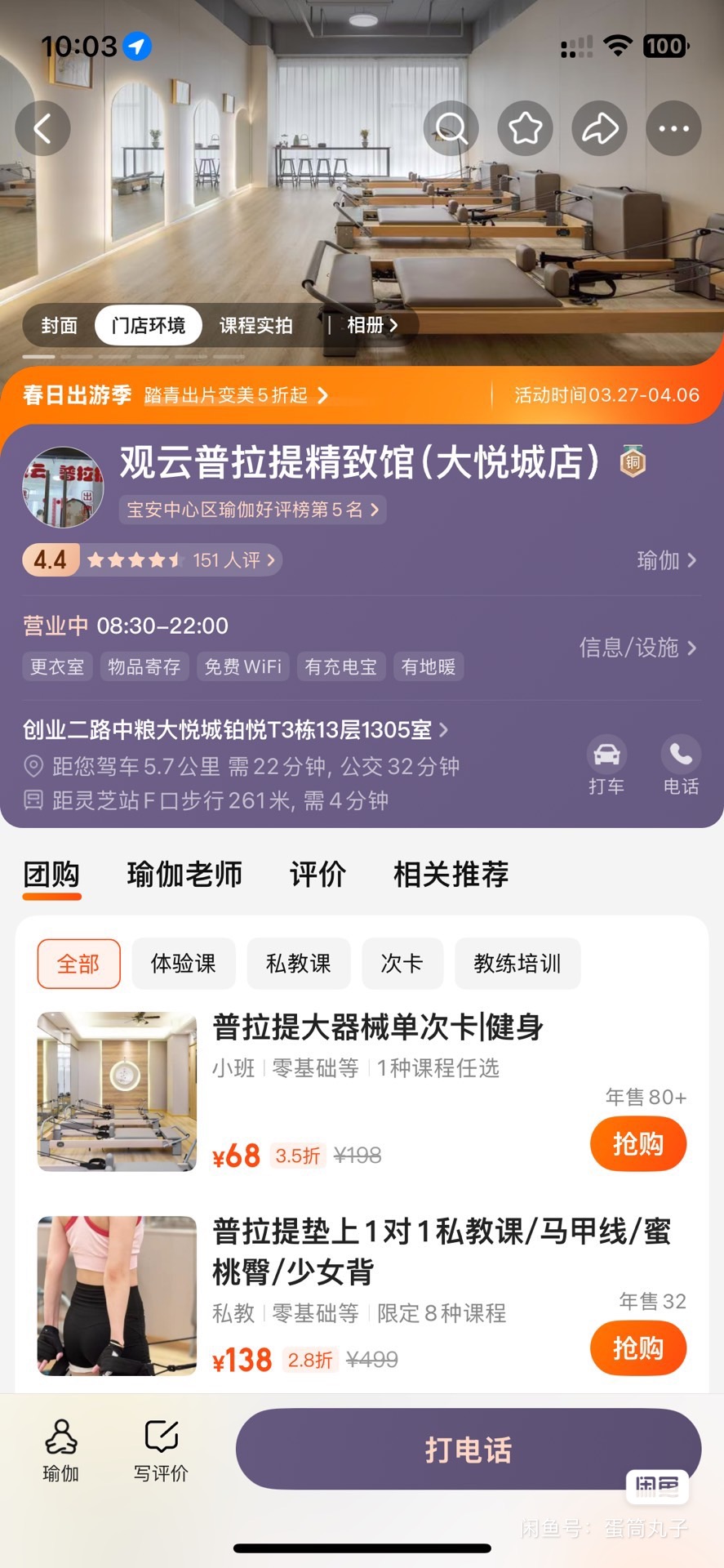Viewport: 724px width, 1568px height.
Task: Open the address 创业二路中粮大悦城 location
Action: [235, 729]
